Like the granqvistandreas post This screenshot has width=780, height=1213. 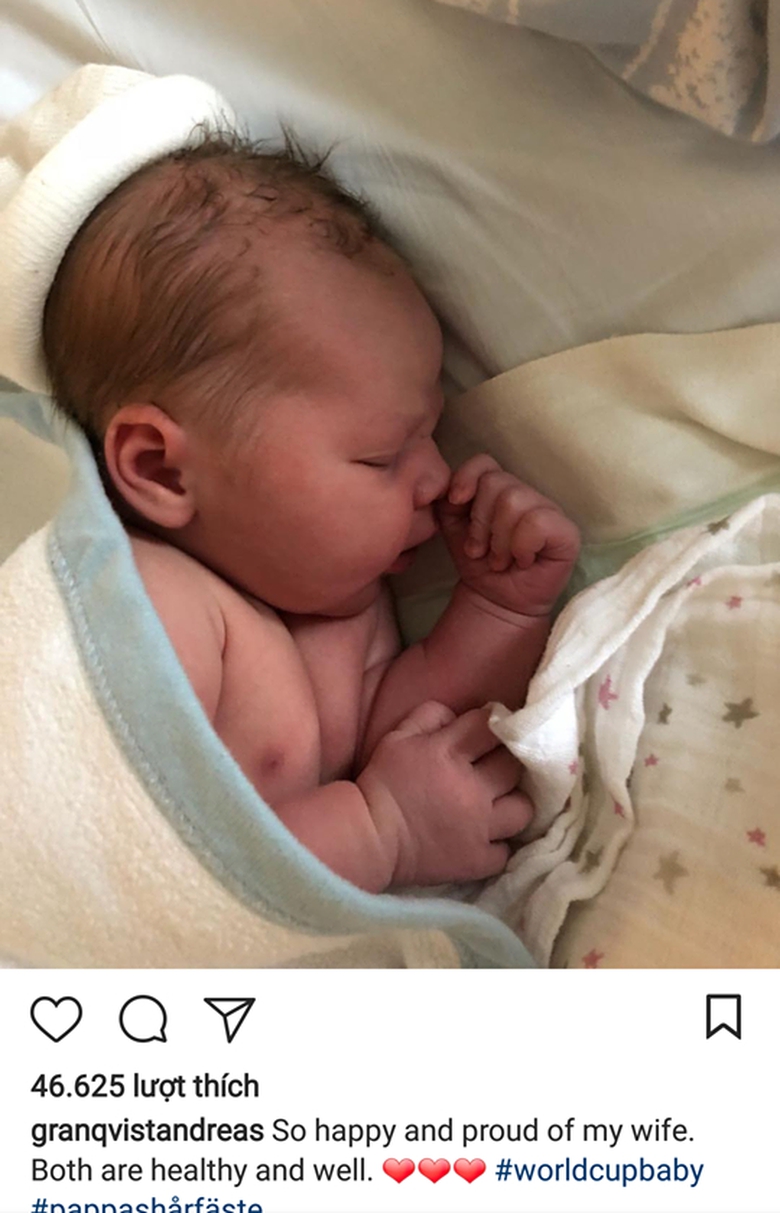pyautogui.click(x=56, y=1019)
